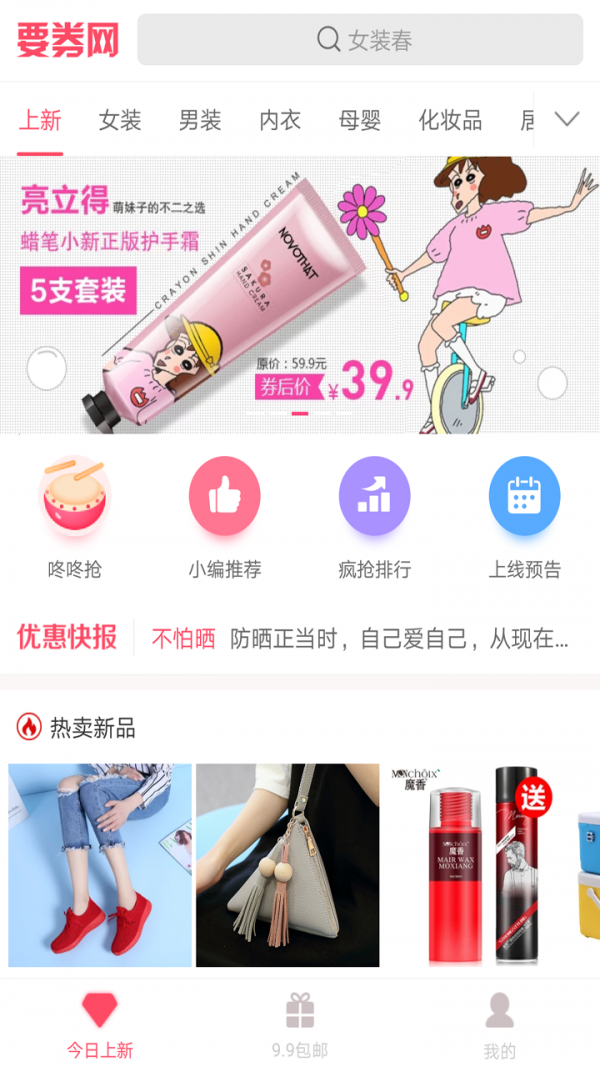600x1067 pixels.
Task: Switch to the 女装 category tab
Action: [120, 121]
